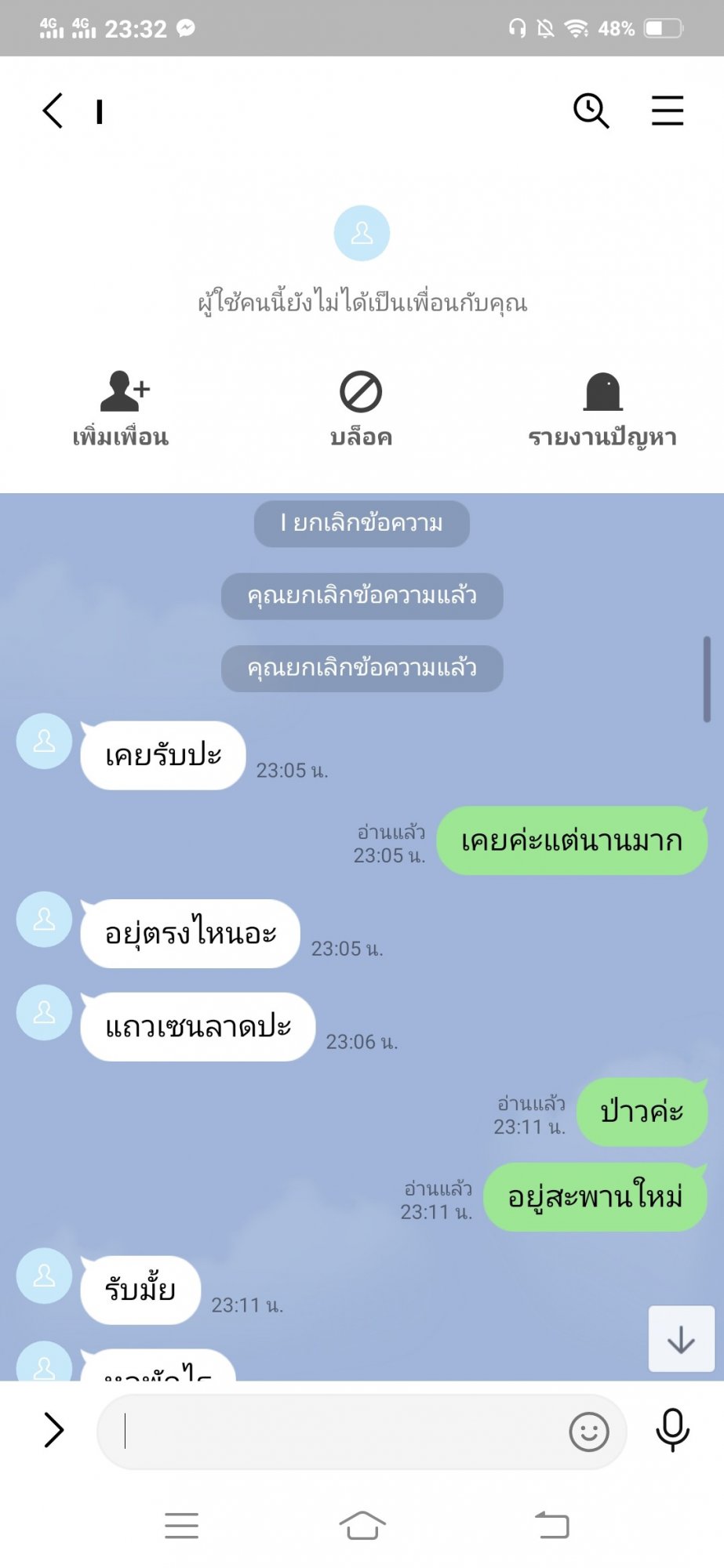Screen dimensions: 724x1568
Task: Record a voice message with microphone
Action: click(x=672, y=1430)
